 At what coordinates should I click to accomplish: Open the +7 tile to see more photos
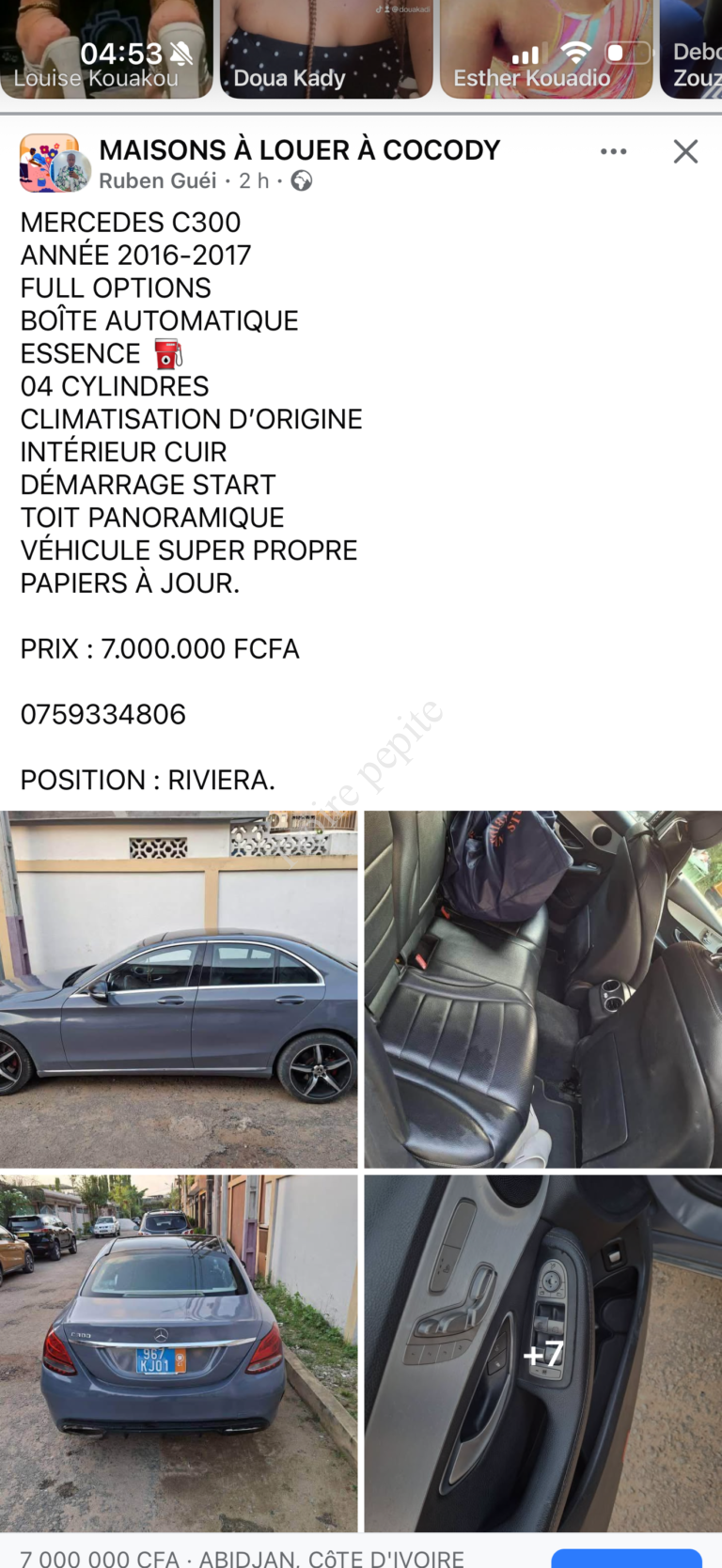pyautogui.click(x=542, y=1353)
